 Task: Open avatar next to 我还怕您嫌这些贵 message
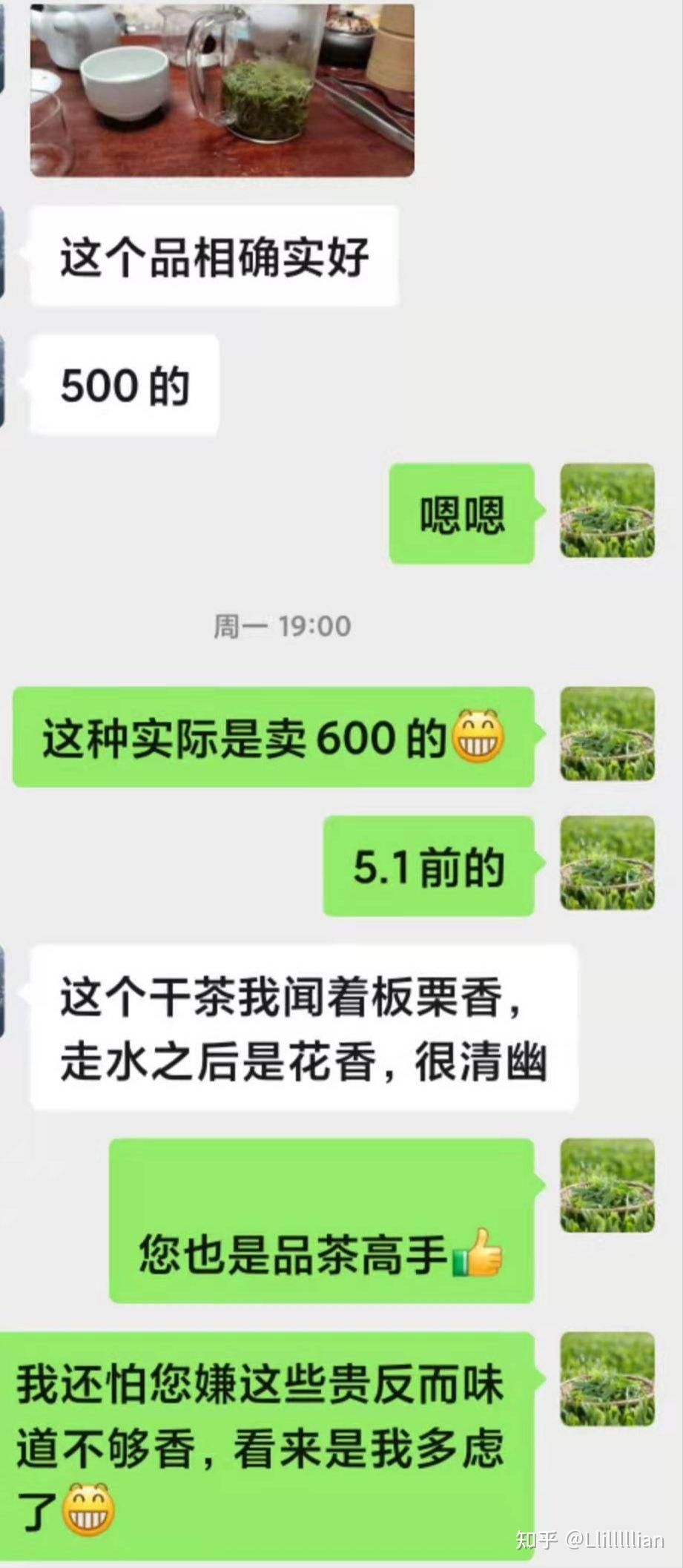point(607,1379)
